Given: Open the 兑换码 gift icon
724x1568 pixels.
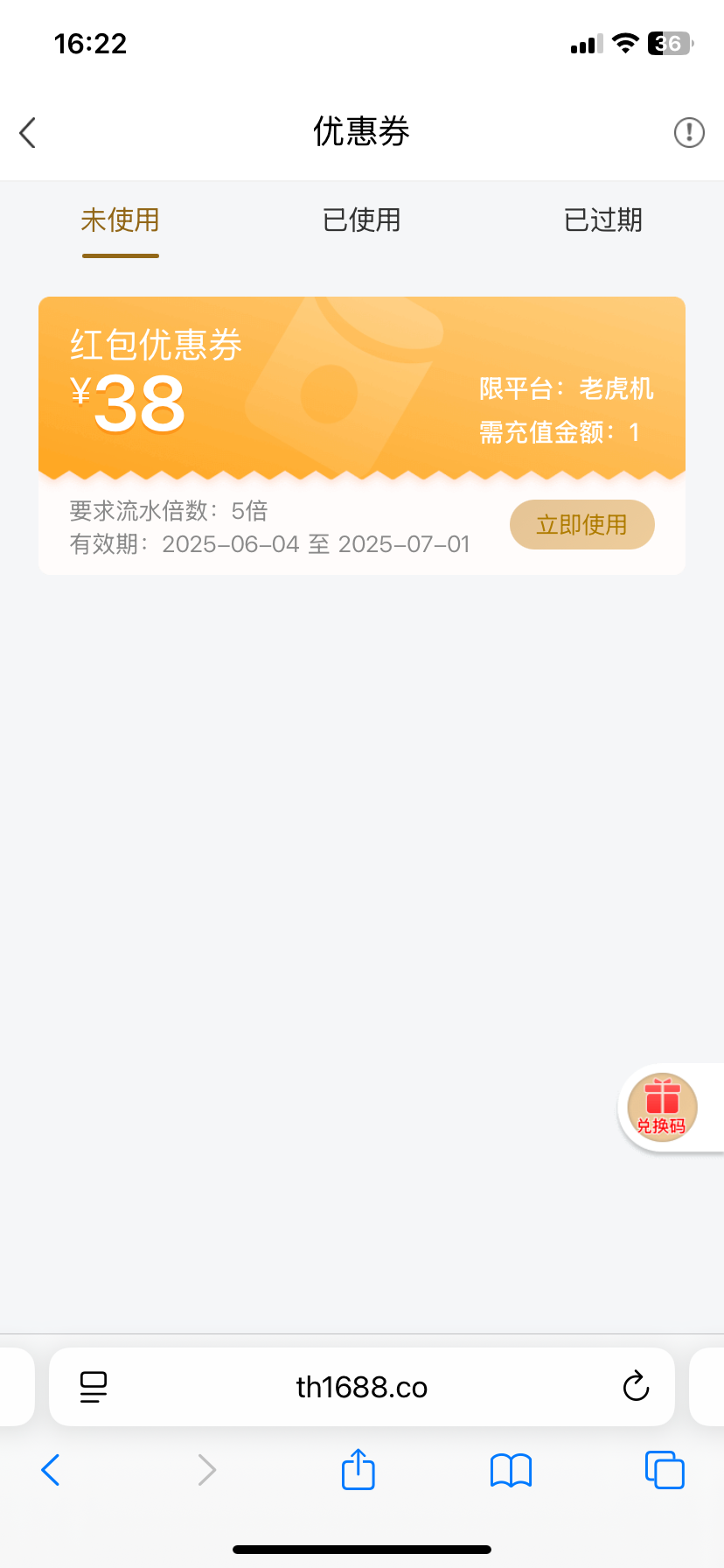Looking at the screenshot, I should [662, 1107].
